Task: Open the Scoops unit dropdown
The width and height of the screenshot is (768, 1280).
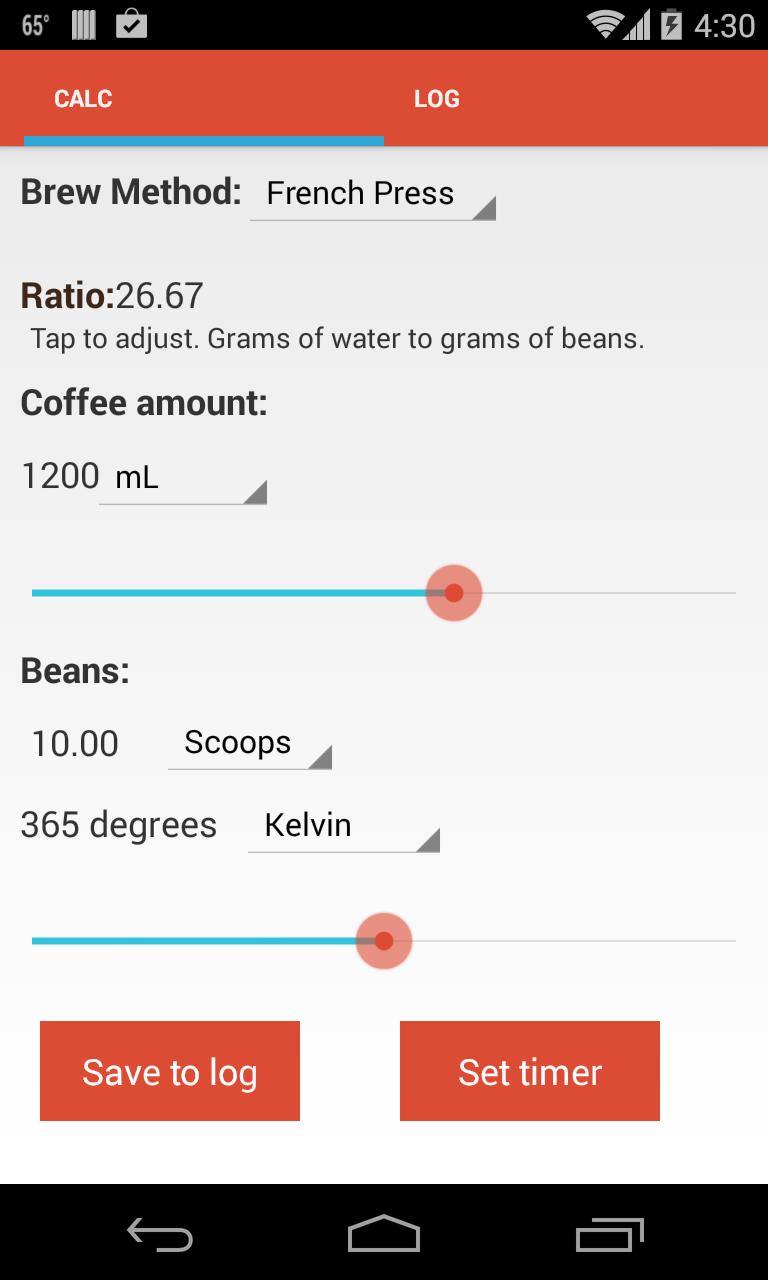Action: (x=250, y=745)
